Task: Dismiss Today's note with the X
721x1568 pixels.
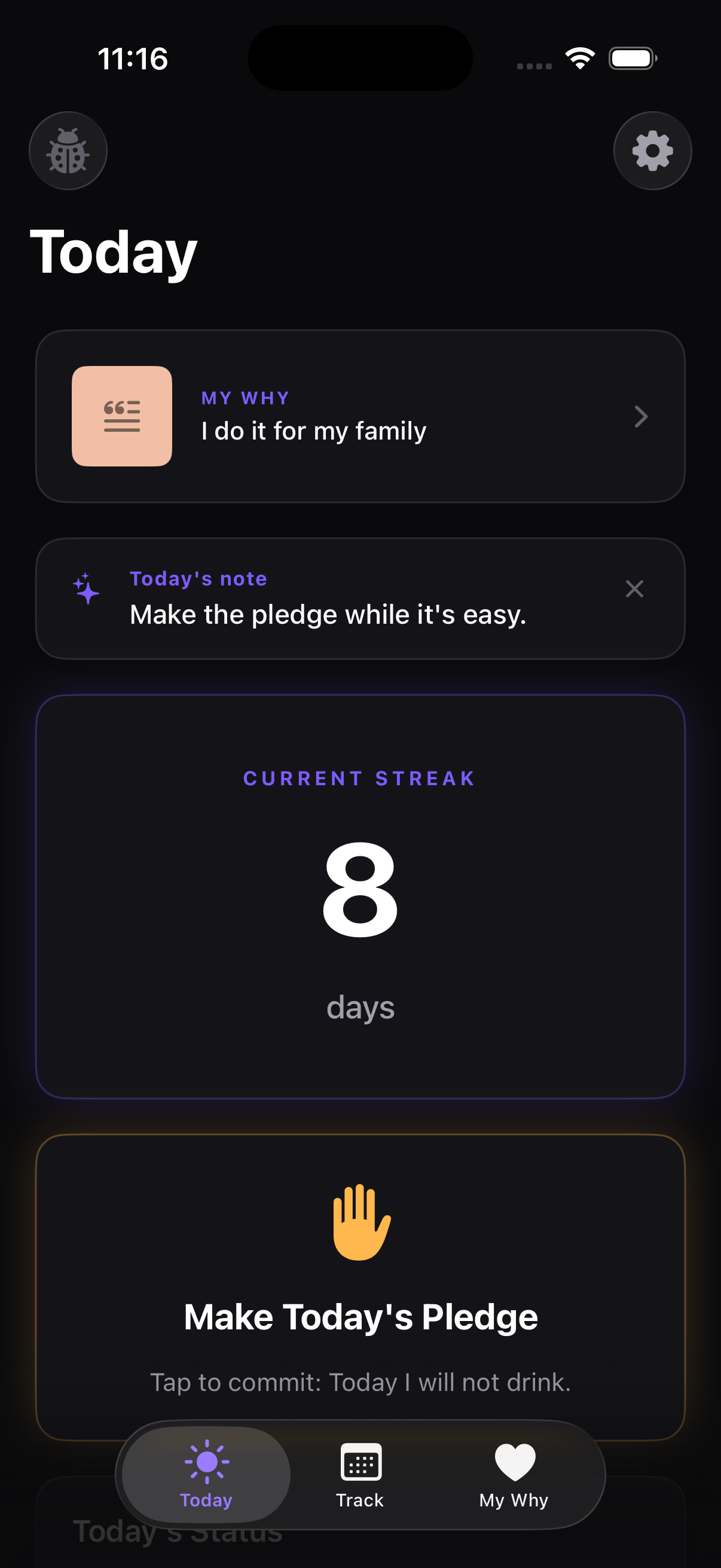Action: pyautogui.click(x=634, y=588)
